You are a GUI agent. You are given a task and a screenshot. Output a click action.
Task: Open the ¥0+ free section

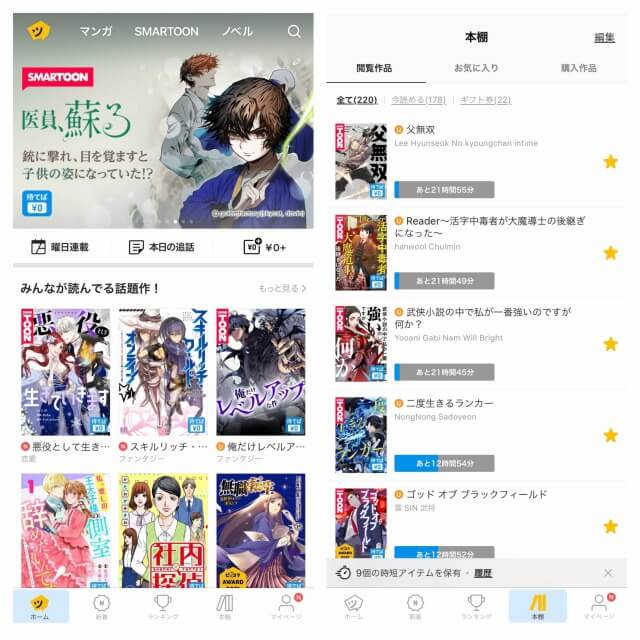pyautogui.click(x=264, y=247)
